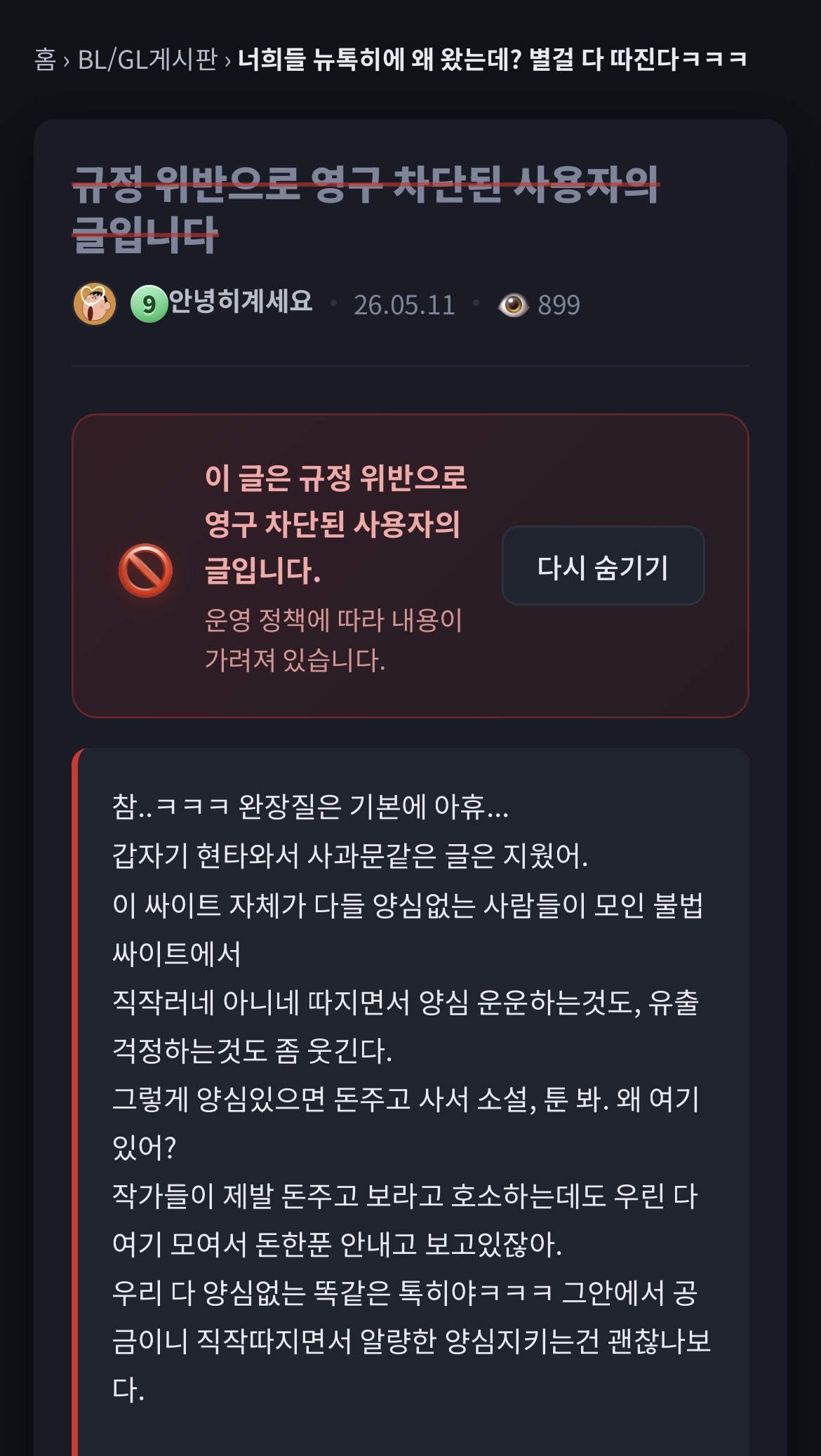The image size is (821, 1456).
Task: Open the BL/GL게시판 breadcrumb link
Action: tap(147, 60)
